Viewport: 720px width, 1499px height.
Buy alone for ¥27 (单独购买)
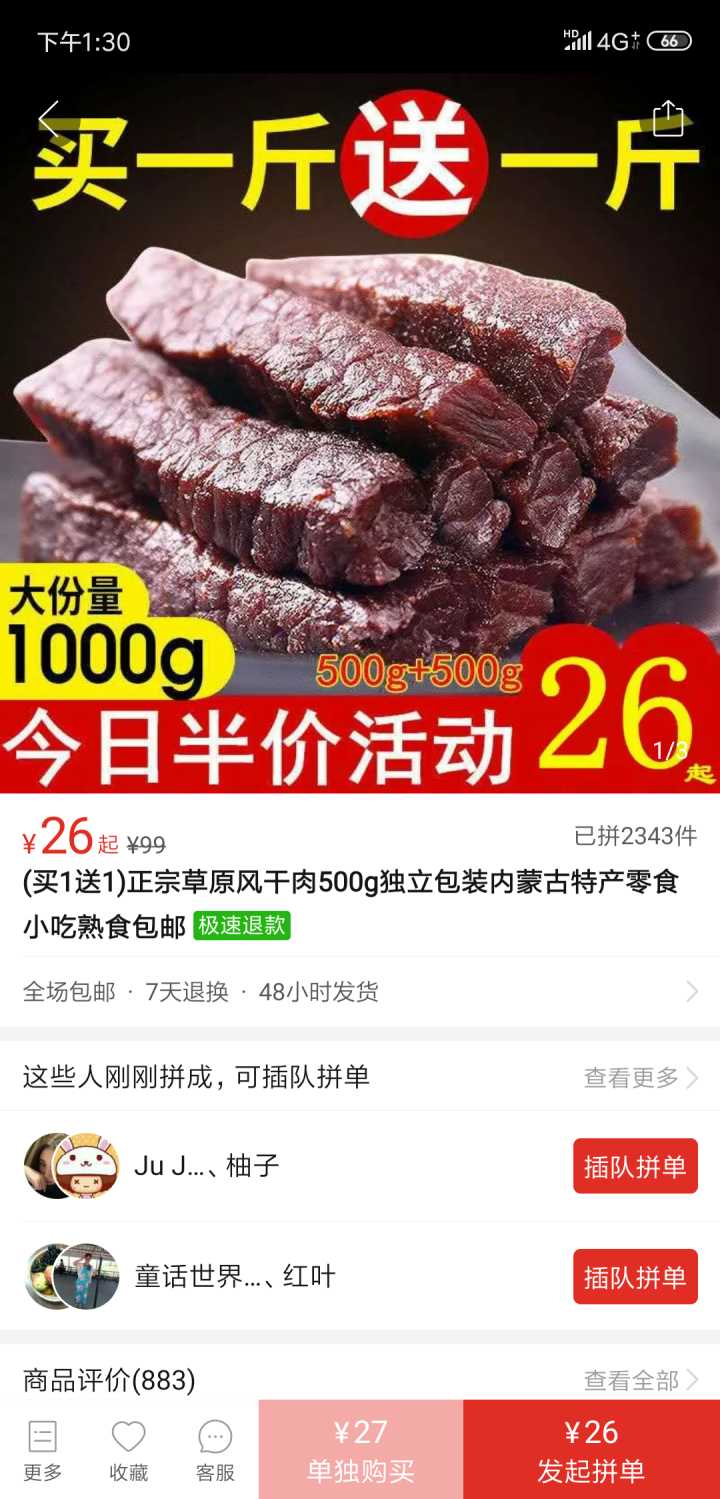click(361, 1450)
